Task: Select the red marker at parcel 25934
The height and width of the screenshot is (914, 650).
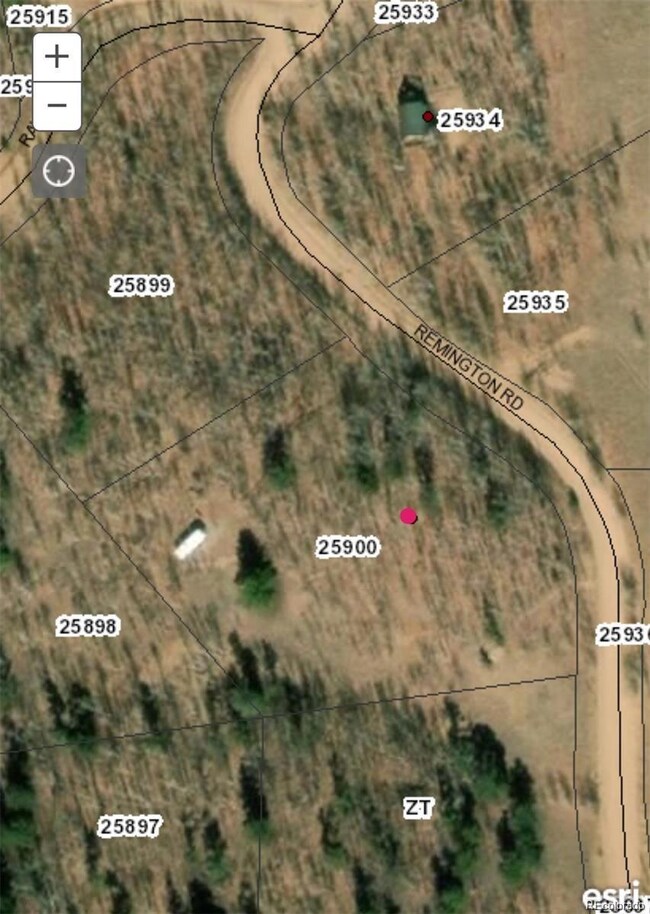Action: coord(428,117)
